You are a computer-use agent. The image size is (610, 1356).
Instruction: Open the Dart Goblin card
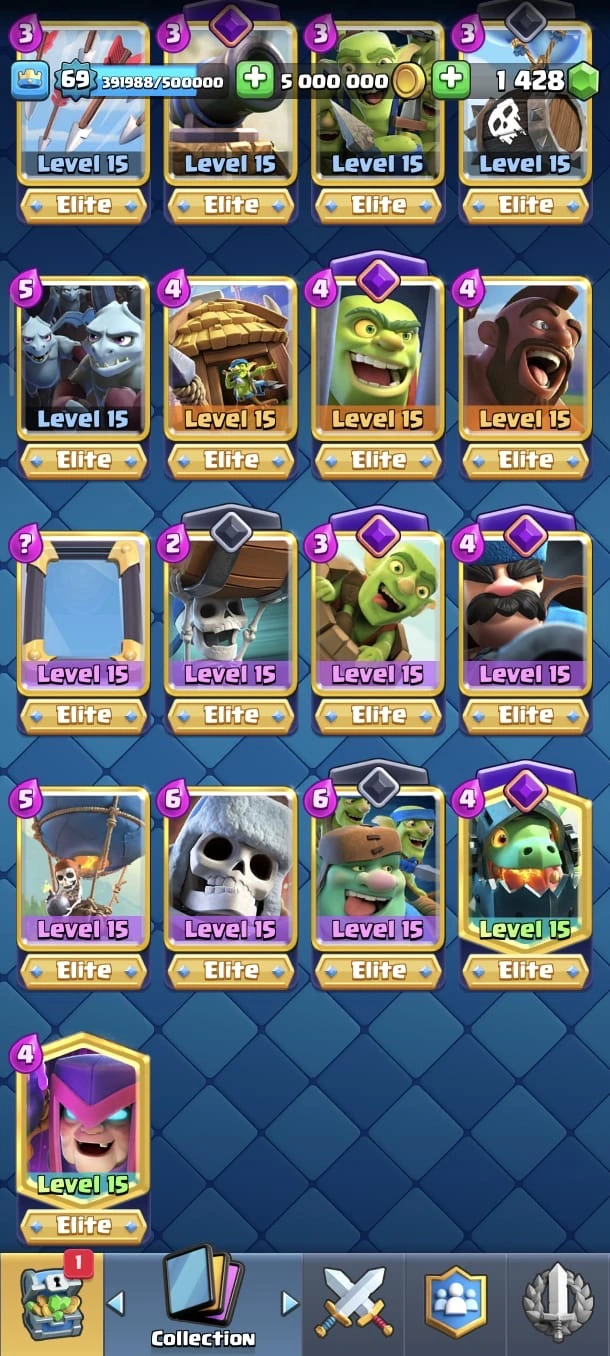tap(378, 617)
